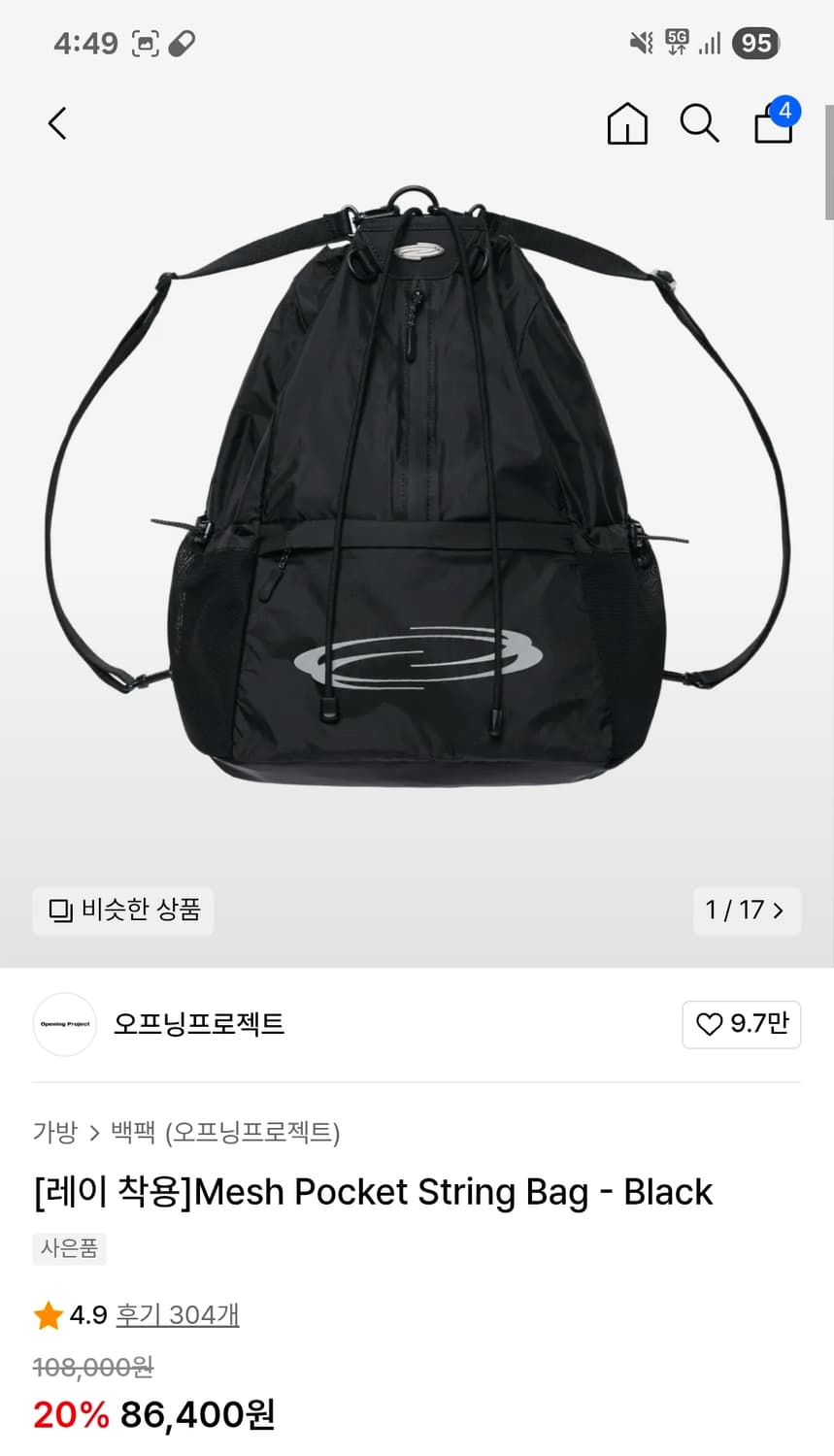Toggle the 사은품 gift tag label

point(68,1249)
